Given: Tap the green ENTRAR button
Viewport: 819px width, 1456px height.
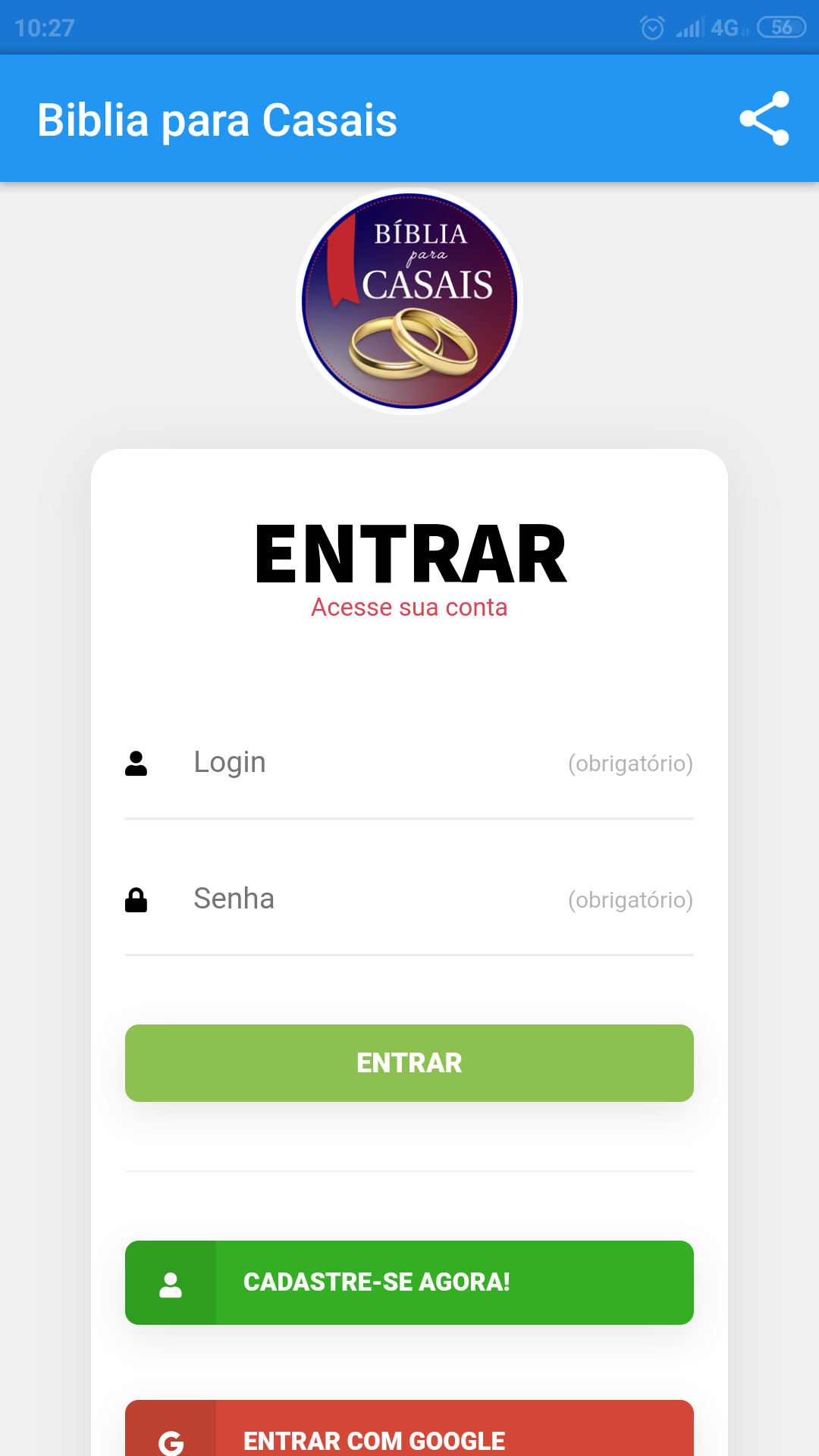Looking at the screenshot, I should pyautogui.click(x=409, y=1063).
